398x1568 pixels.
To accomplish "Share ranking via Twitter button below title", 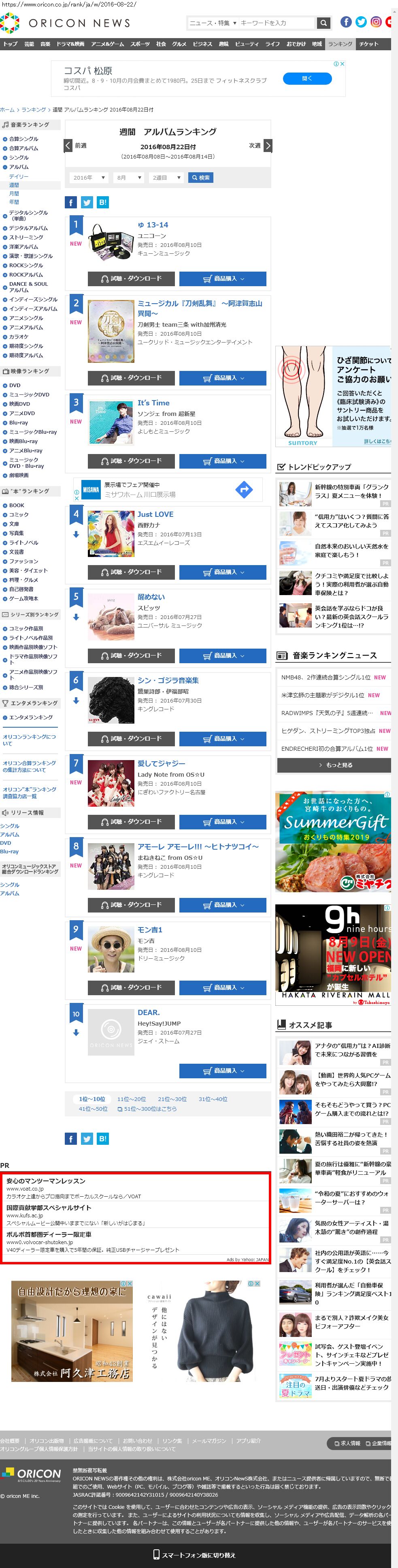I will point(87,202).
